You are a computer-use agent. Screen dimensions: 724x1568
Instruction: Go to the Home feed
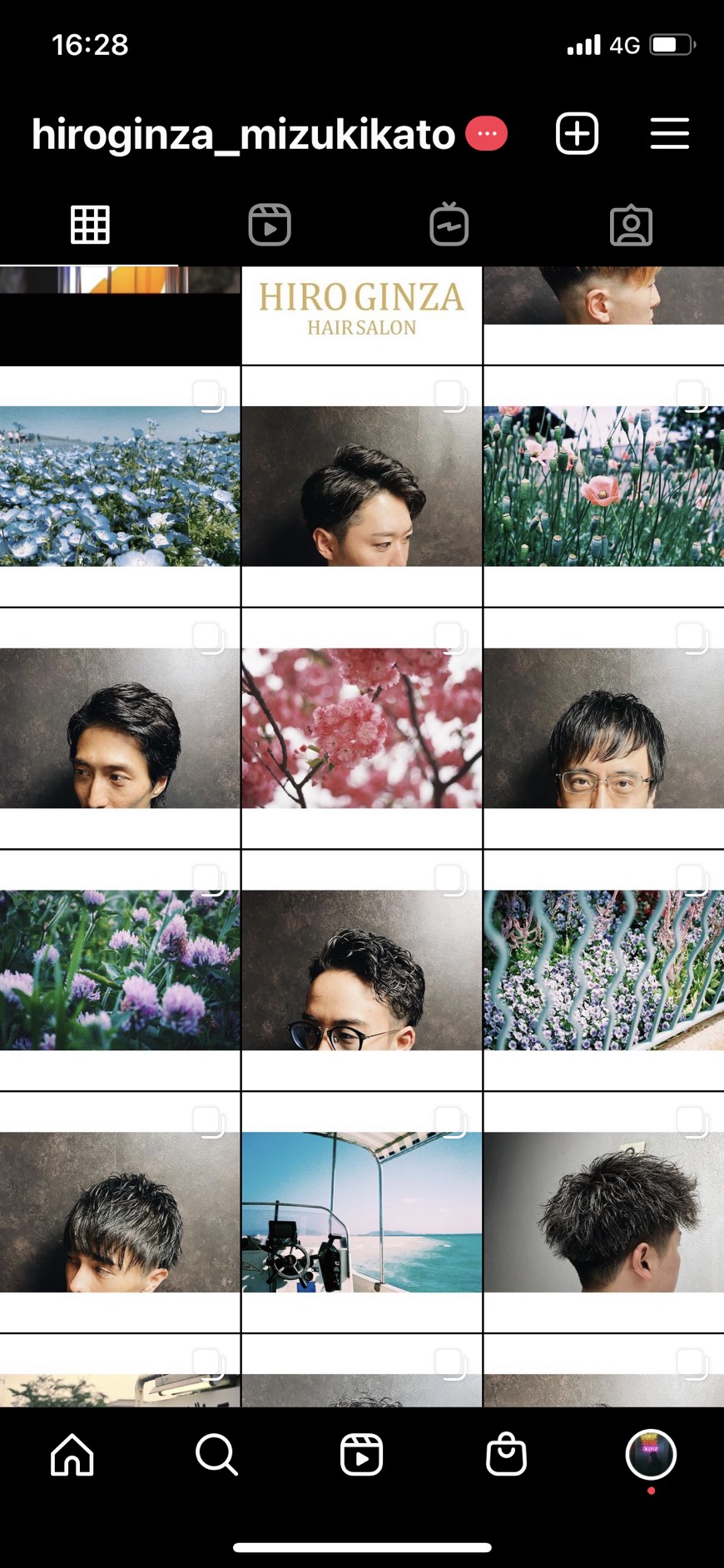72,1455
